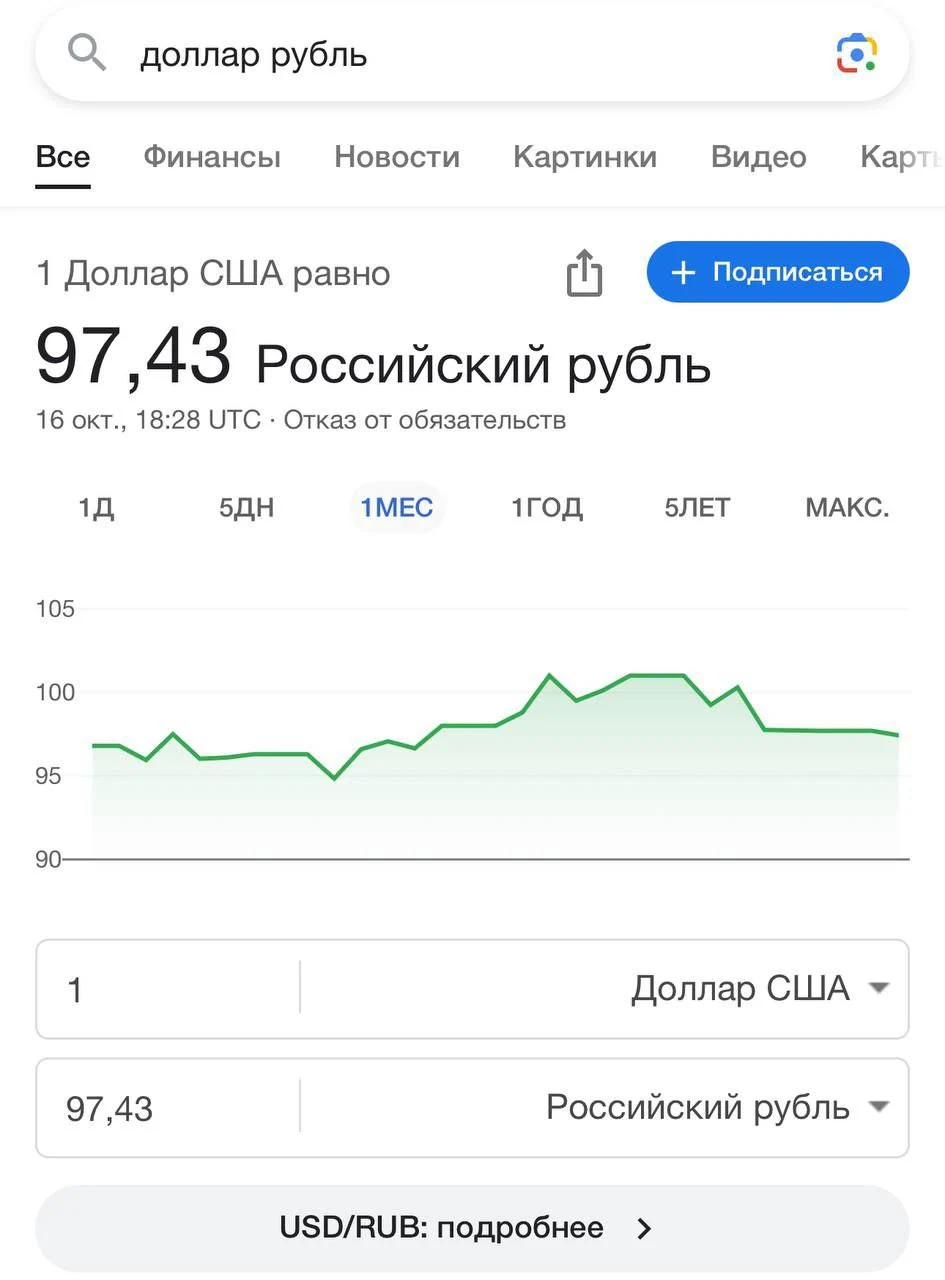Image resolution: width=945 pixels, height=1280 pixels.
Task: Edit the ruble amount field showing 97,43
Action: [x=168, y=1108]
